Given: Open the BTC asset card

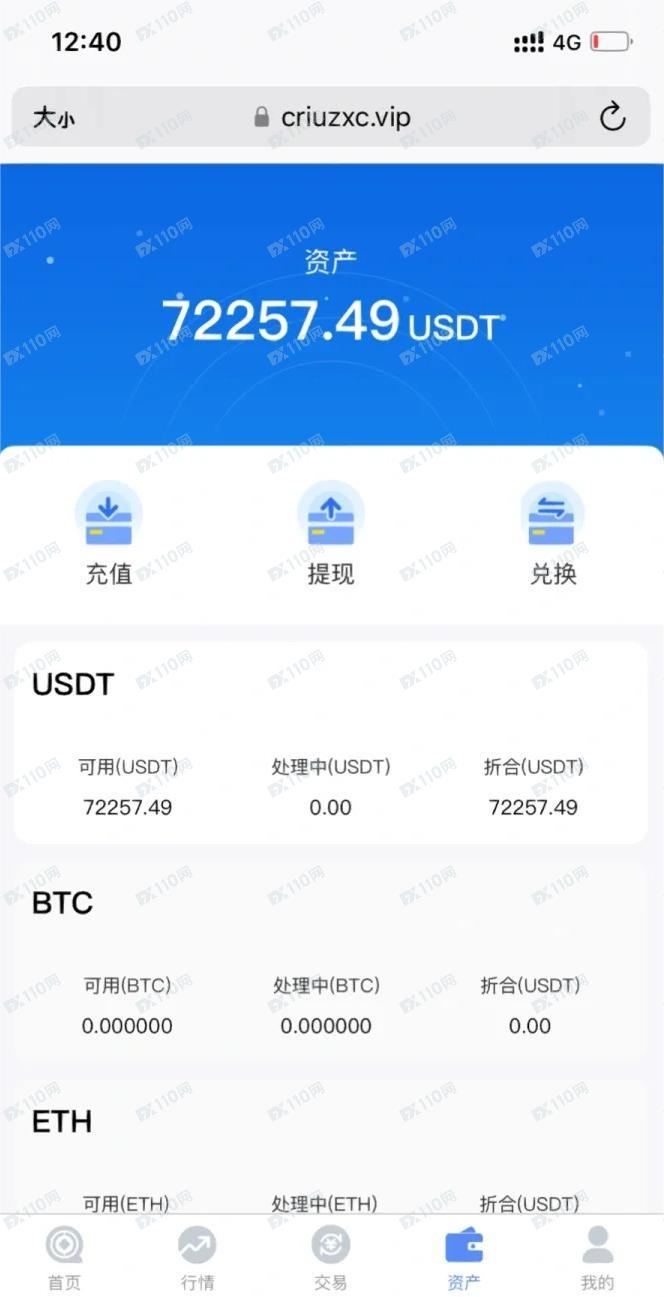Looking at the screenshot, I should (x=331, y=962).
